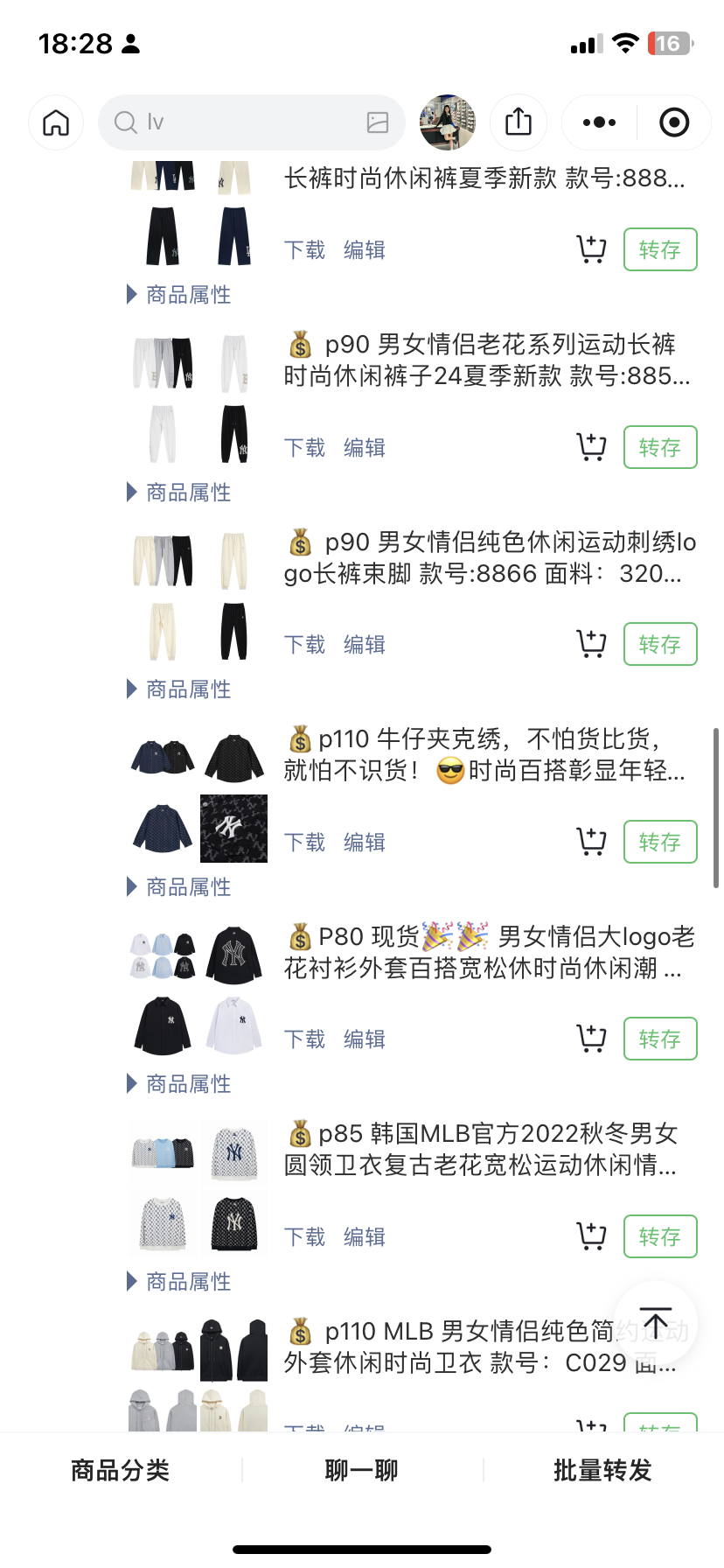This screenshot has height=1568, width=724.
Task: Share this shop page
Action: point(519,122)
